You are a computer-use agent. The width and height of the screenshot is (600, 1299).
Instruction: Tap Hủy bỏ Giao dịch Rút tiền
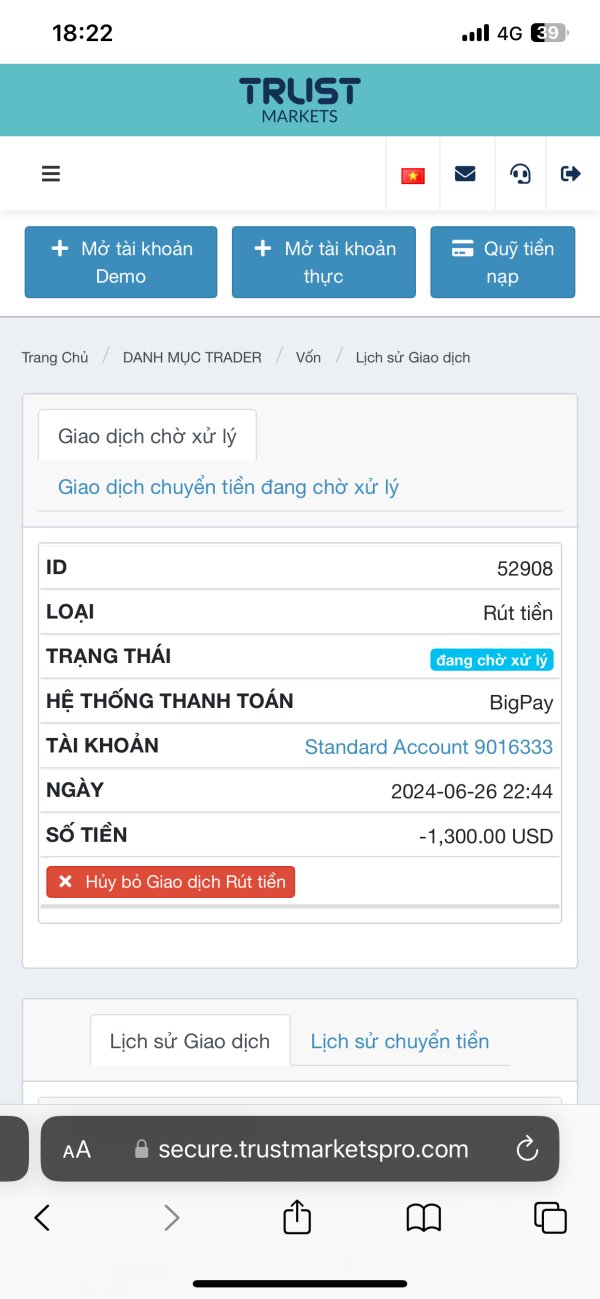coord(171,882)
